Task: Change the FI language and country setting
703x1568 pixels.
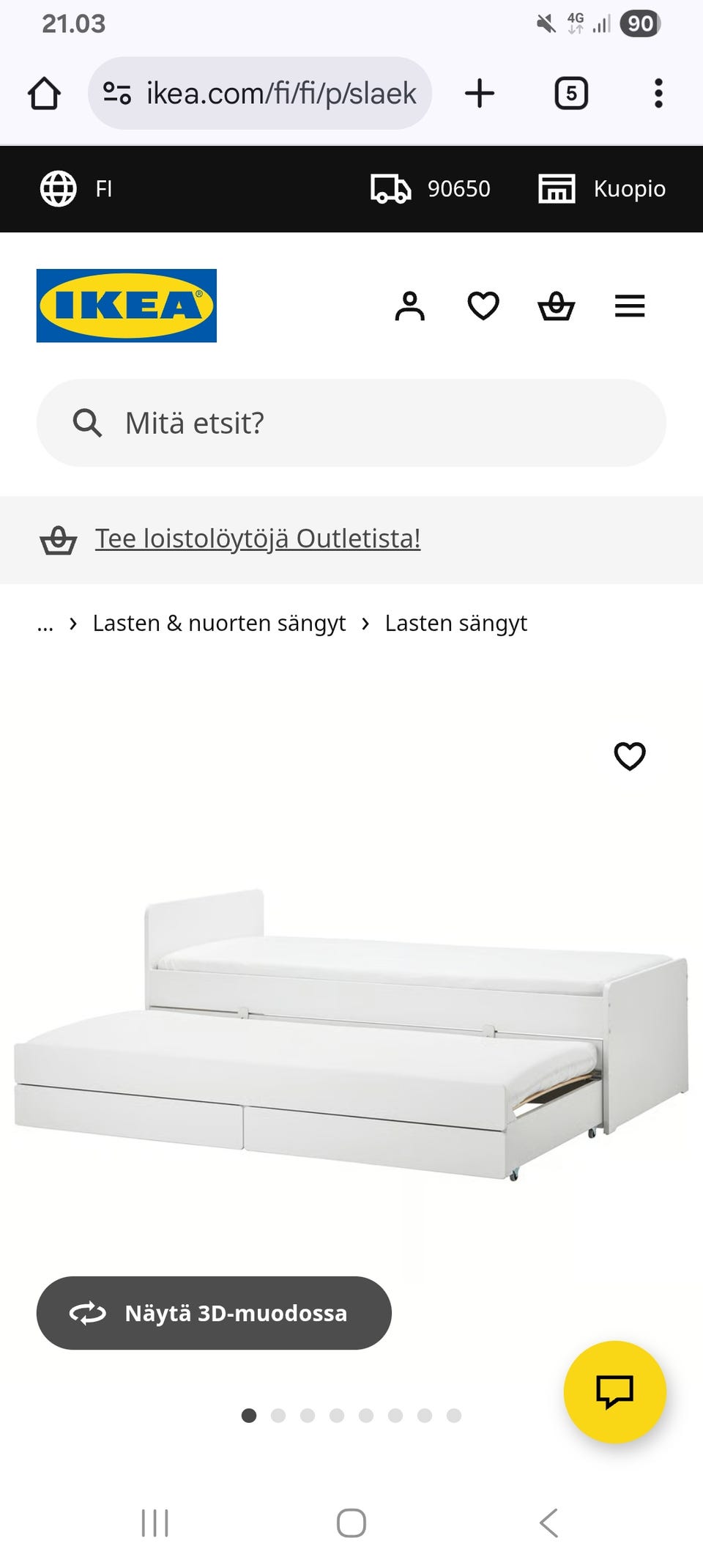Action: click(77, 189)
